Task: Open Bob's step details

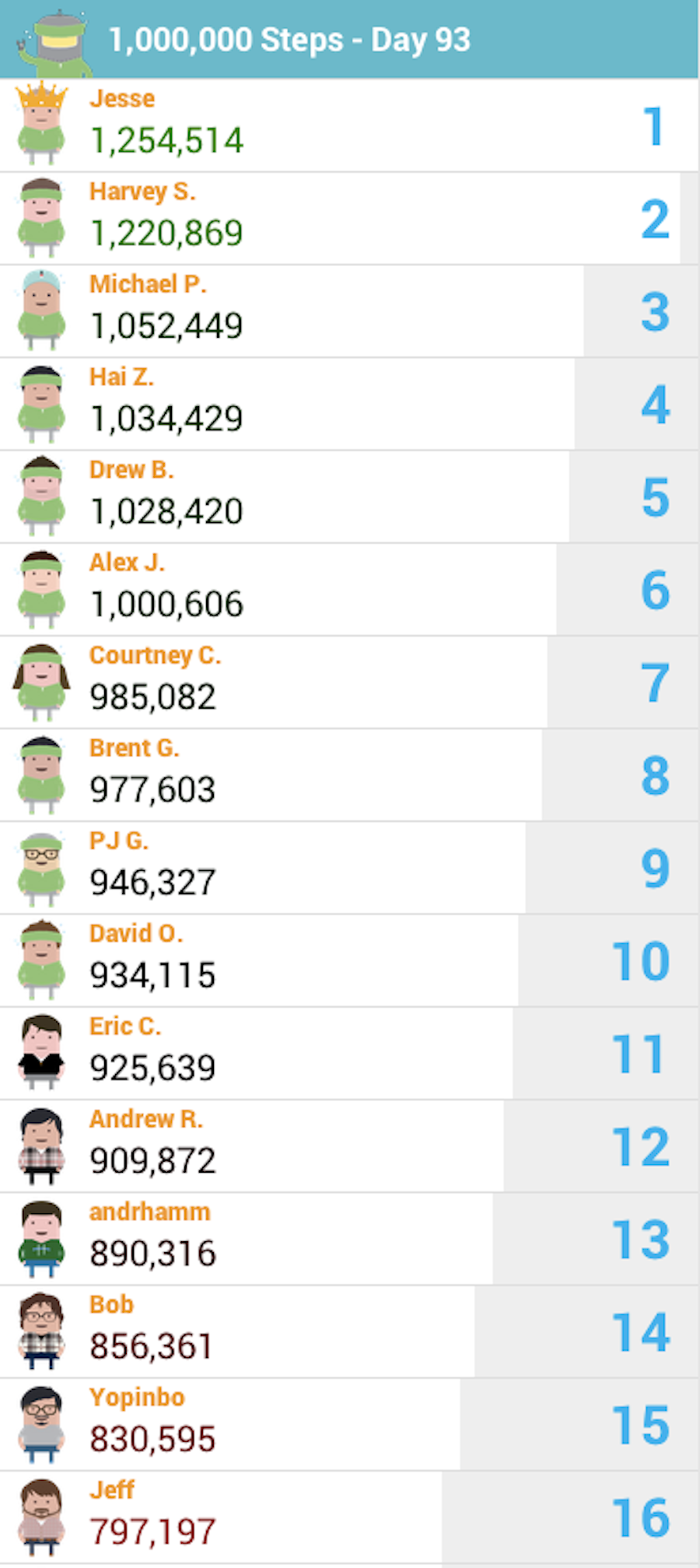Action: (x=350, y=1331)
